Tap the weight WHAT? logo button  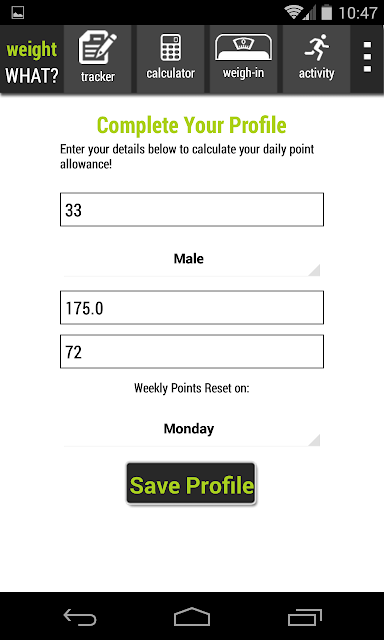pos(32,61)
